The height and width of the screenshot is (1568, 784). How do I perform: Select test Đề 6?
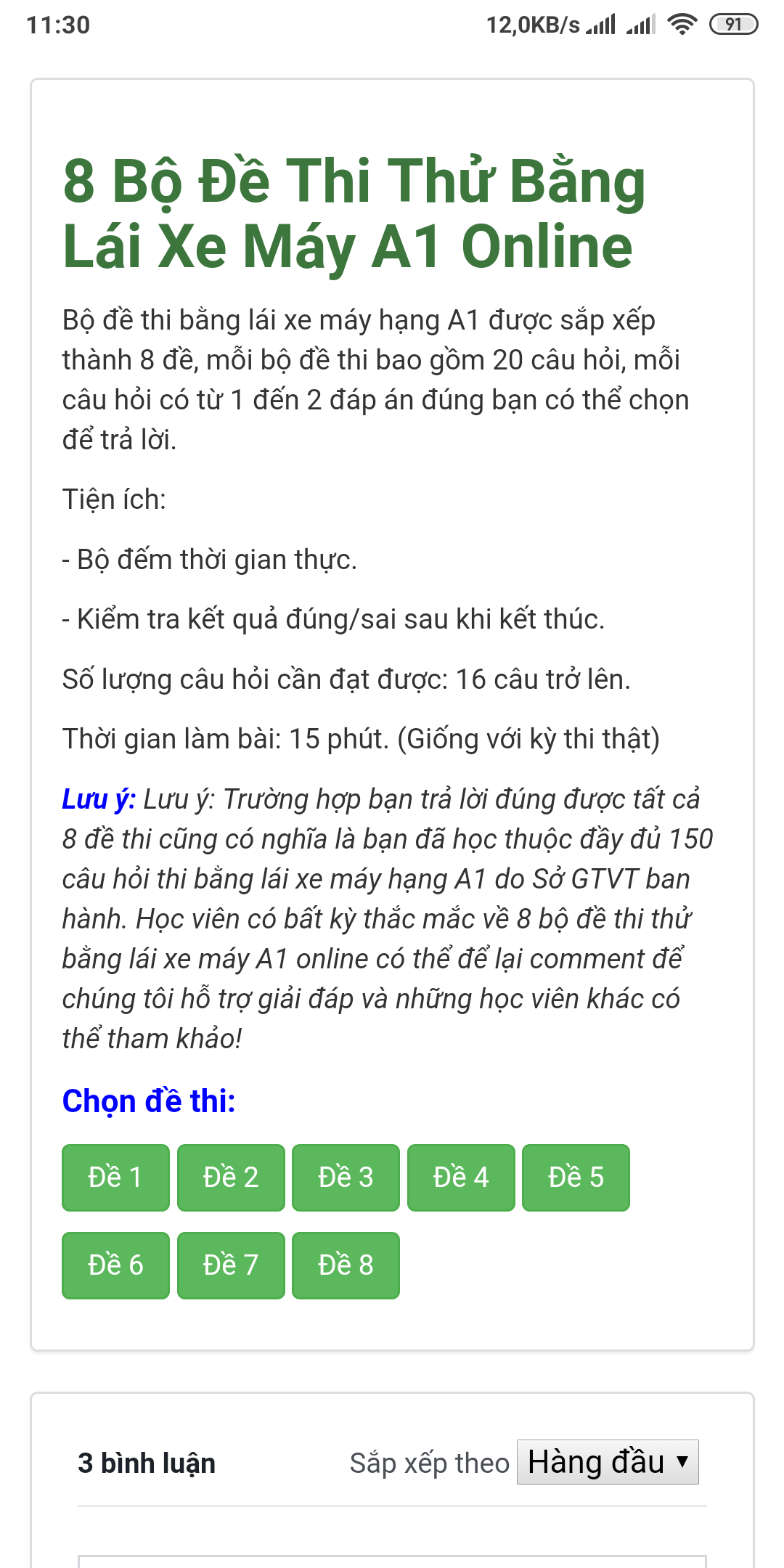point(115,1265)
